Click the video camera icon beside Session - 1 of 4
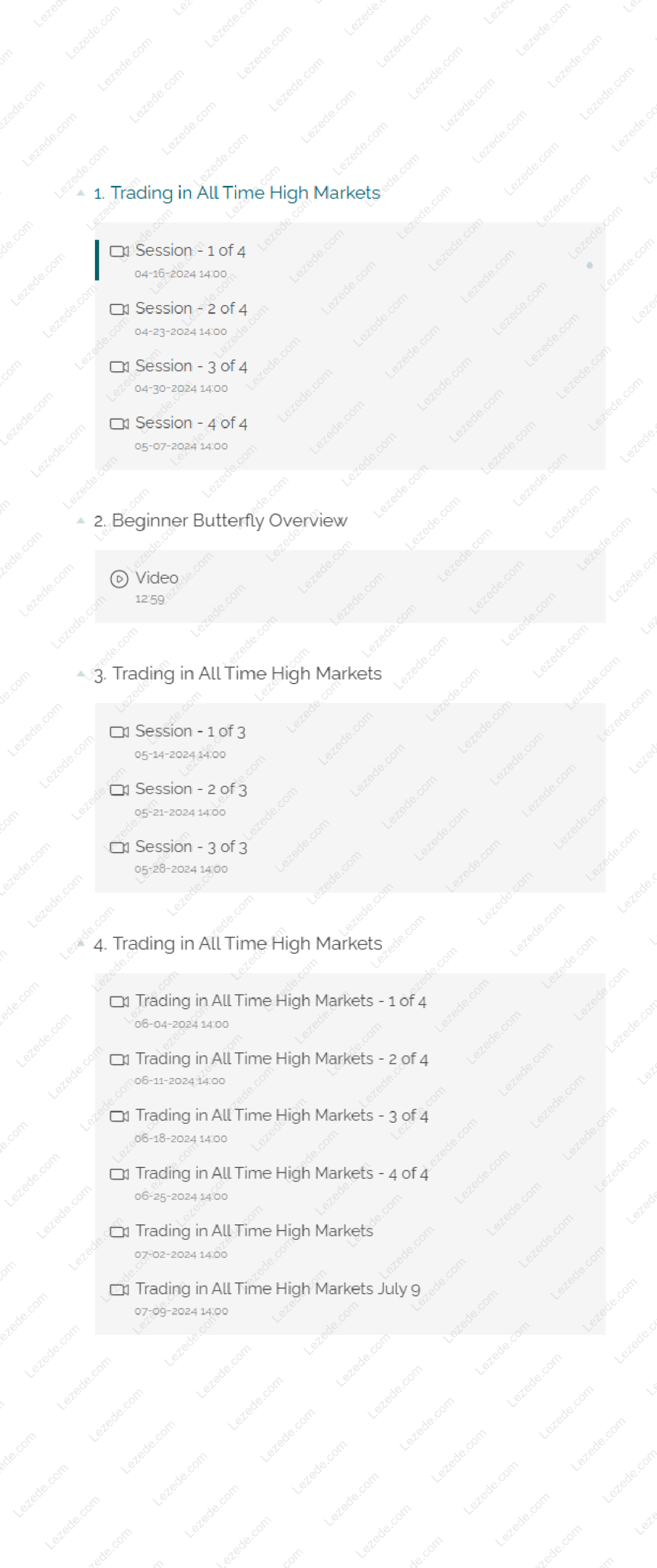Image resolution: width=657 pixels, height=1568 pixels. [x=119, y=251]
